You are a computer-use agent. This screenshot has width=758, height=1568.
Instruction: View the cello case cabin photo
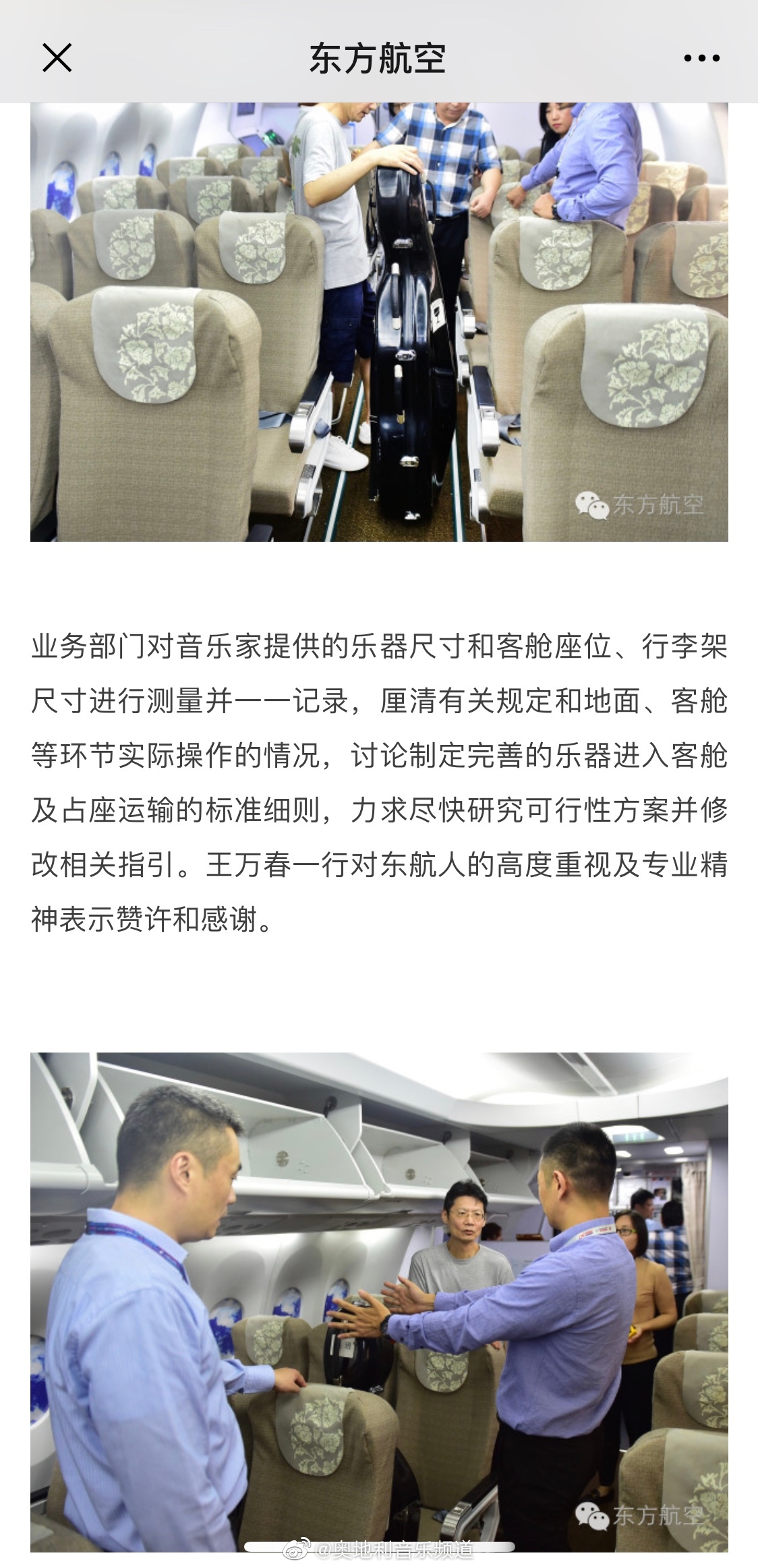pos(379,322)
